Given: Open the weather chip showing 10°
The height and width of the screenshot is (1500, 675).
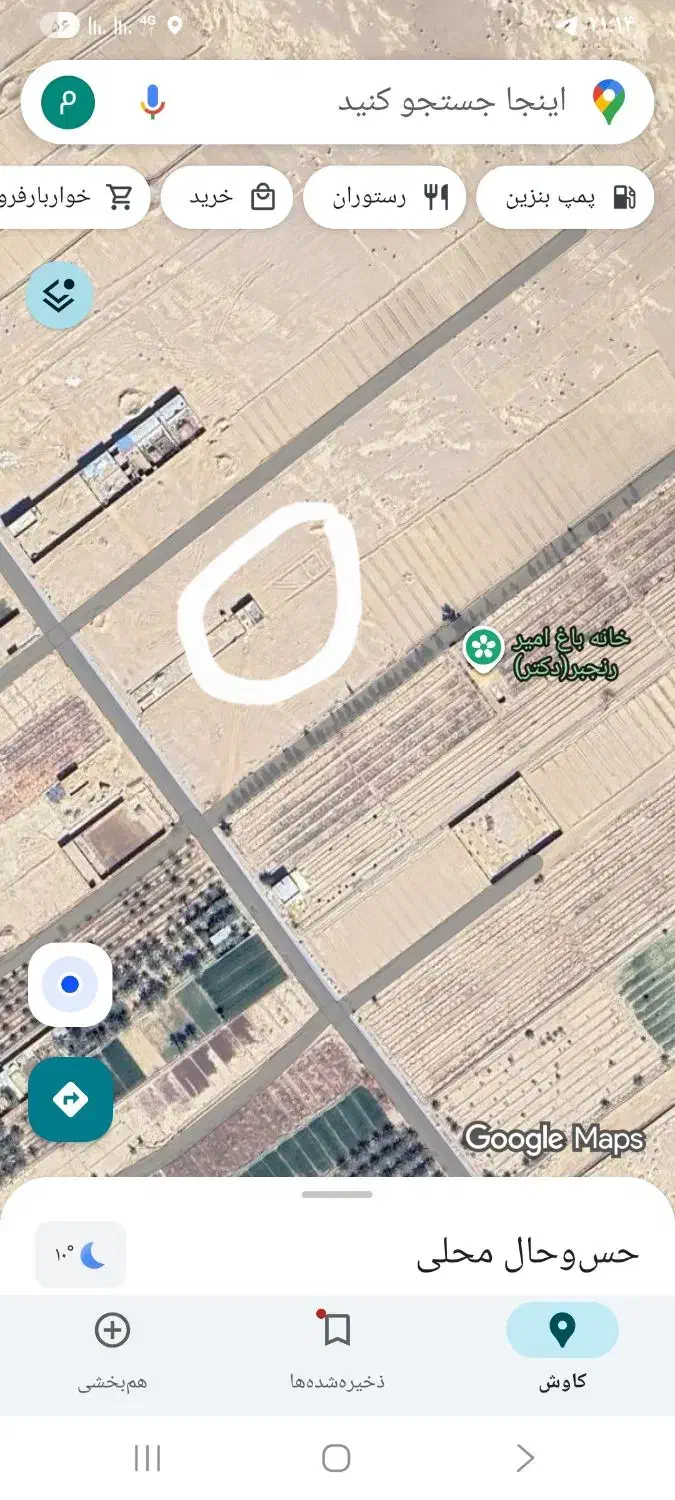Looking at the screenshot, I should pyautogui.click(x=80, y=1254).
